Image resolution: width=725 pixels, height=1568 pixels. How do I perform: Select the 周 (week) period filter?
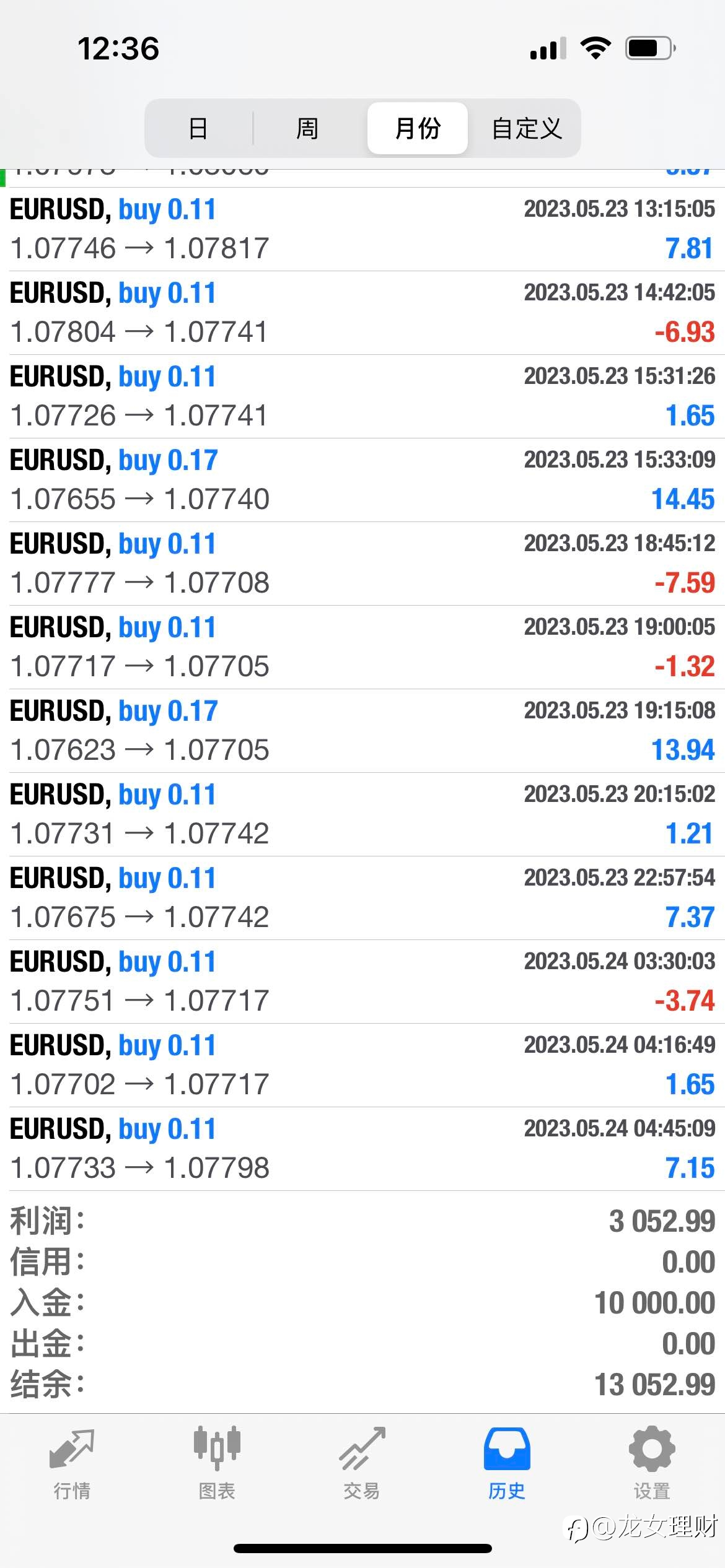pos(307,128)
